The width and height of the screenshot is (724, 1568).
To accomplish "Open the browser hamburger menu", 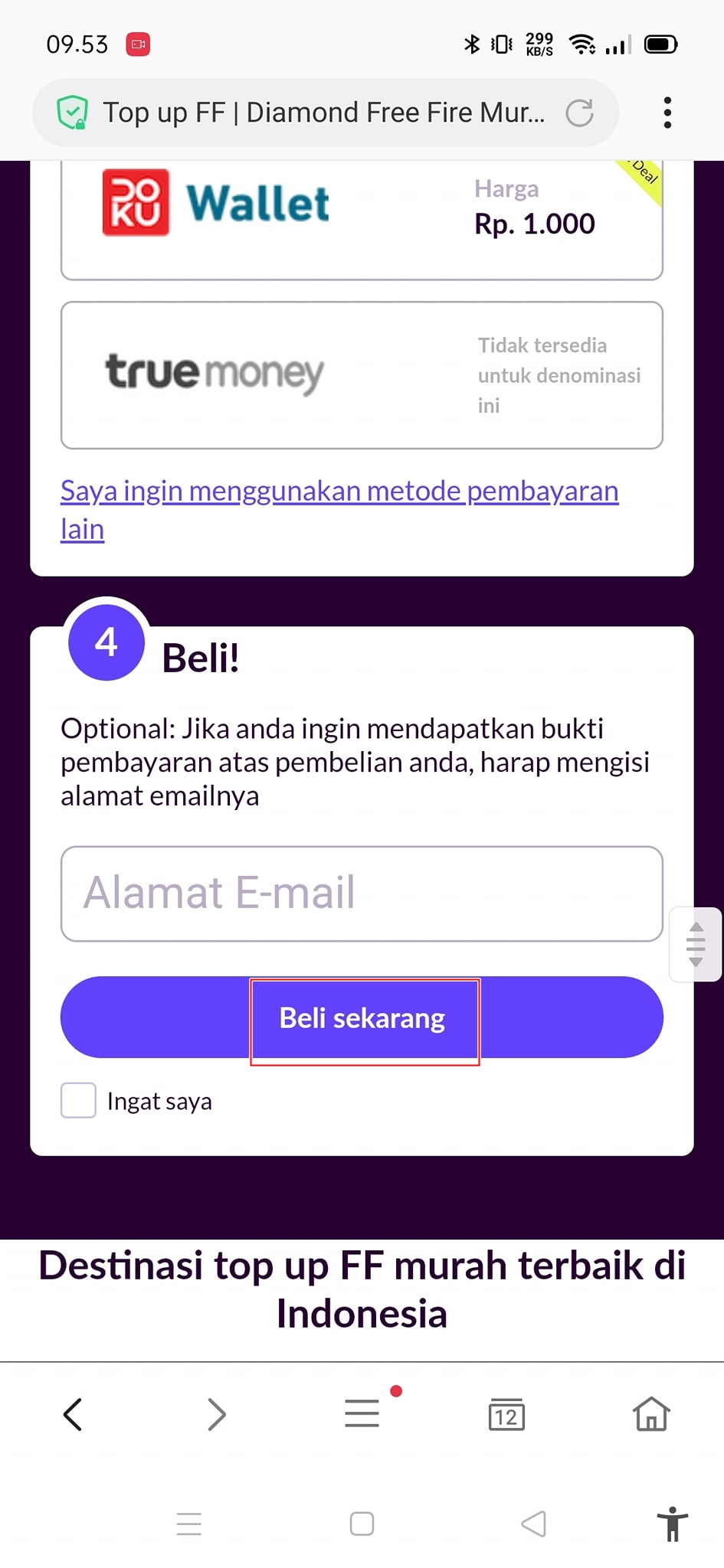I will pos(362,1413).
